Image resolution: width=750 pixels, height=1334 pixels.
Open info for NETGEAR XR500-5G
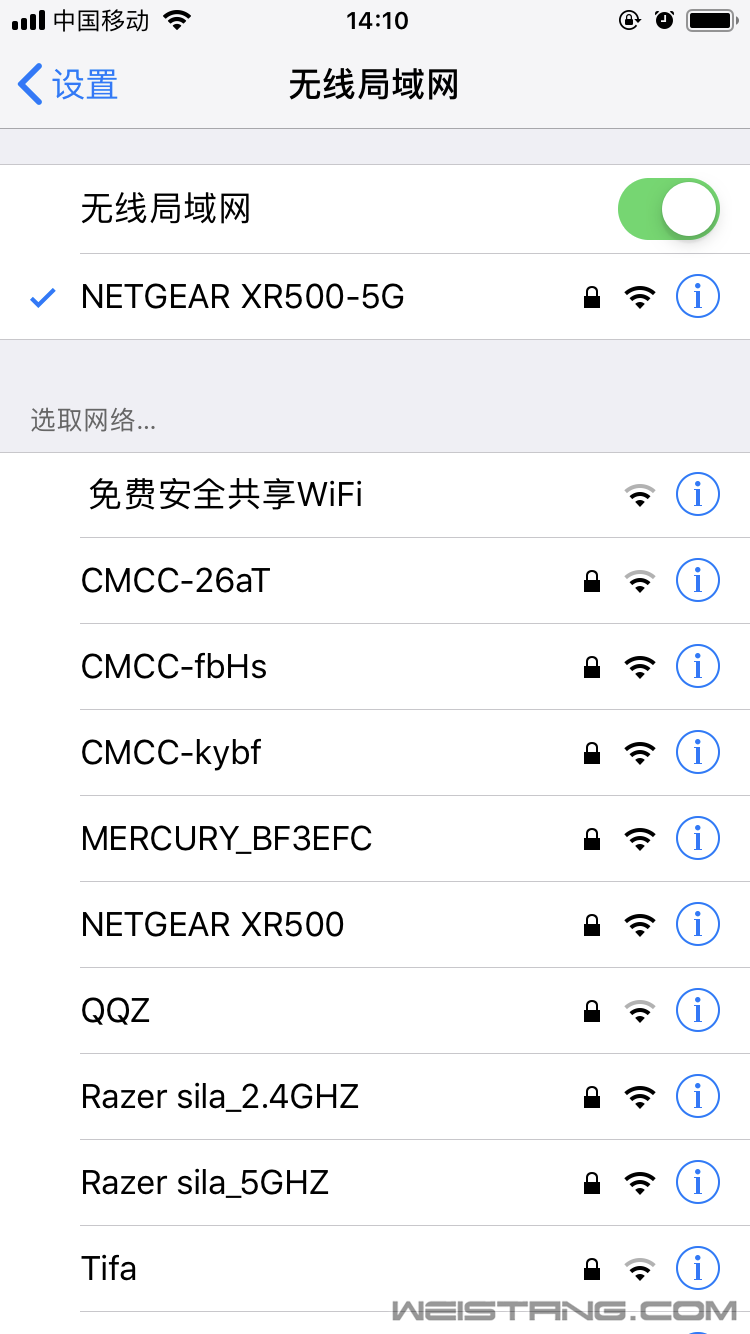pyautogui.click(x=698, y=297)
